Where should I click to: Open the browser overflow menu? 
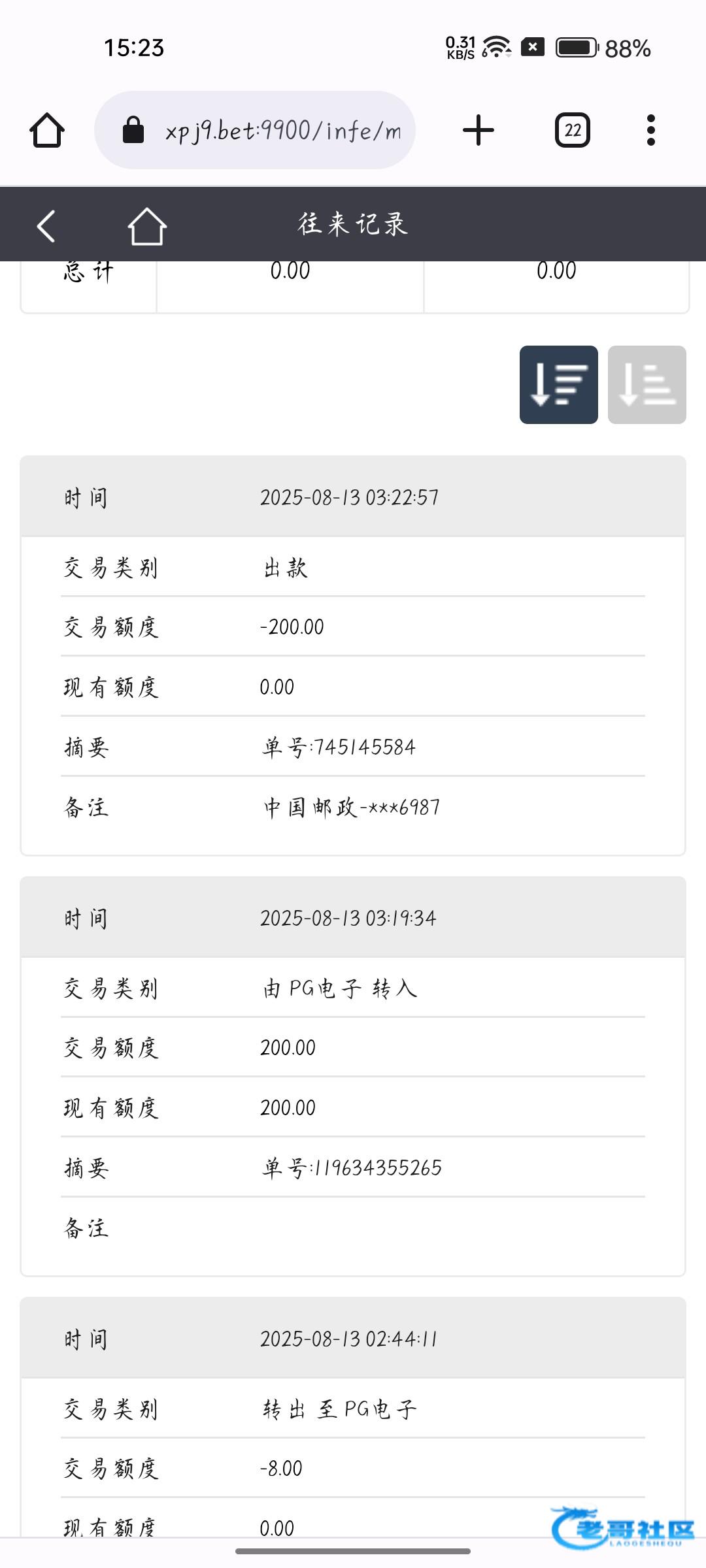[650, 130]
